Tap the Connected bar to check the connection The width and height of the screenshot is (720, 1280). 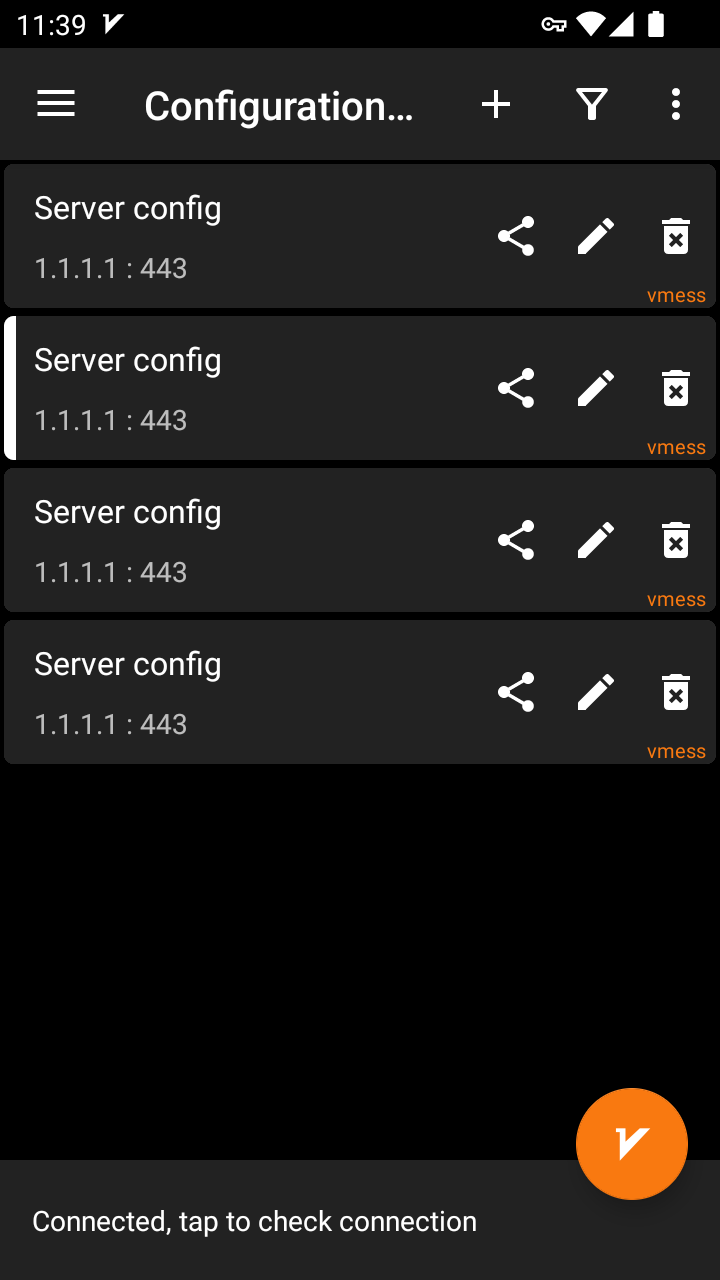[x=254, y=1221]
